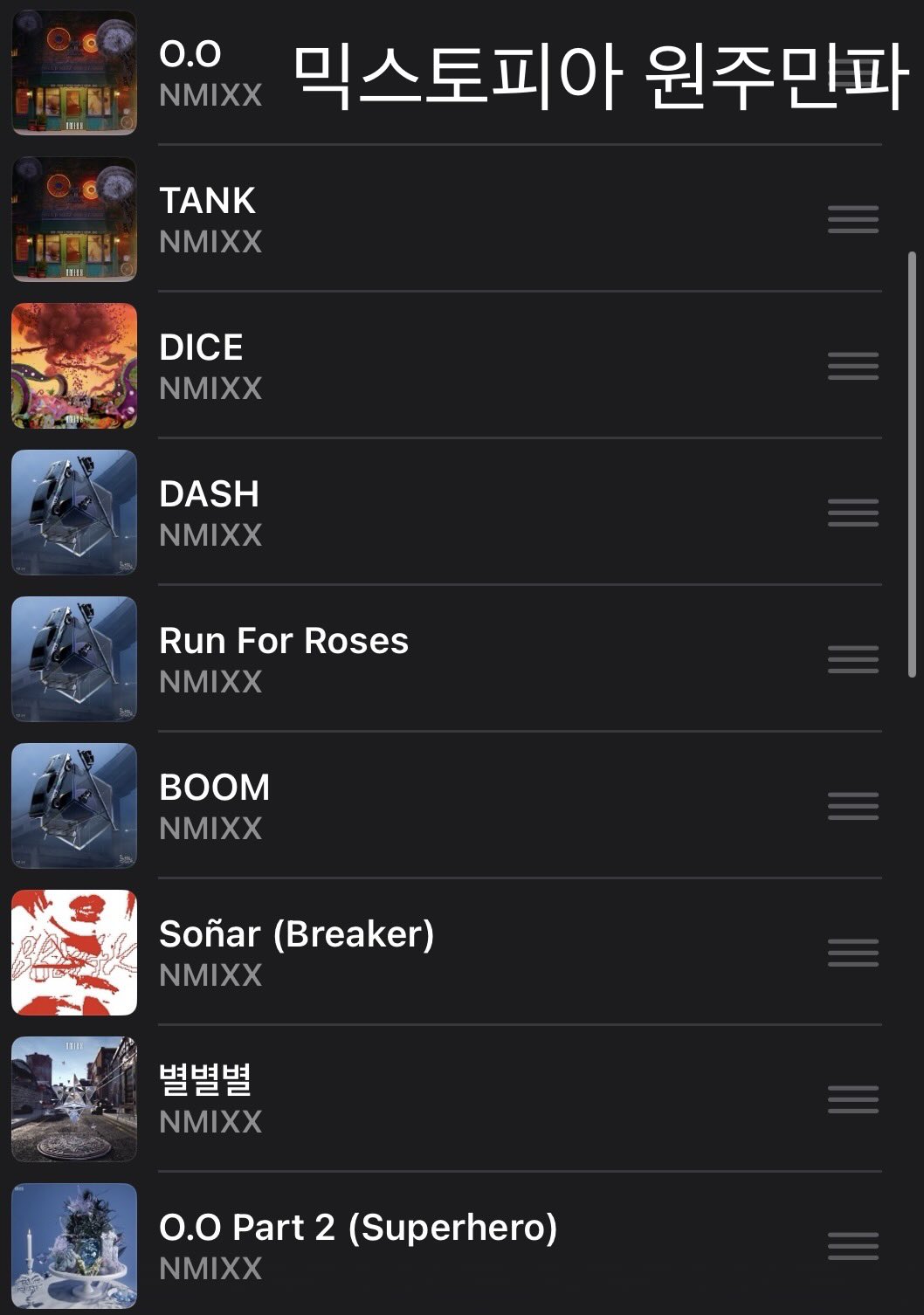The height and width of the screenshot is (1315, 924).
Task: Play Soñar (Breaker)
Action: (x=297, y=935)
